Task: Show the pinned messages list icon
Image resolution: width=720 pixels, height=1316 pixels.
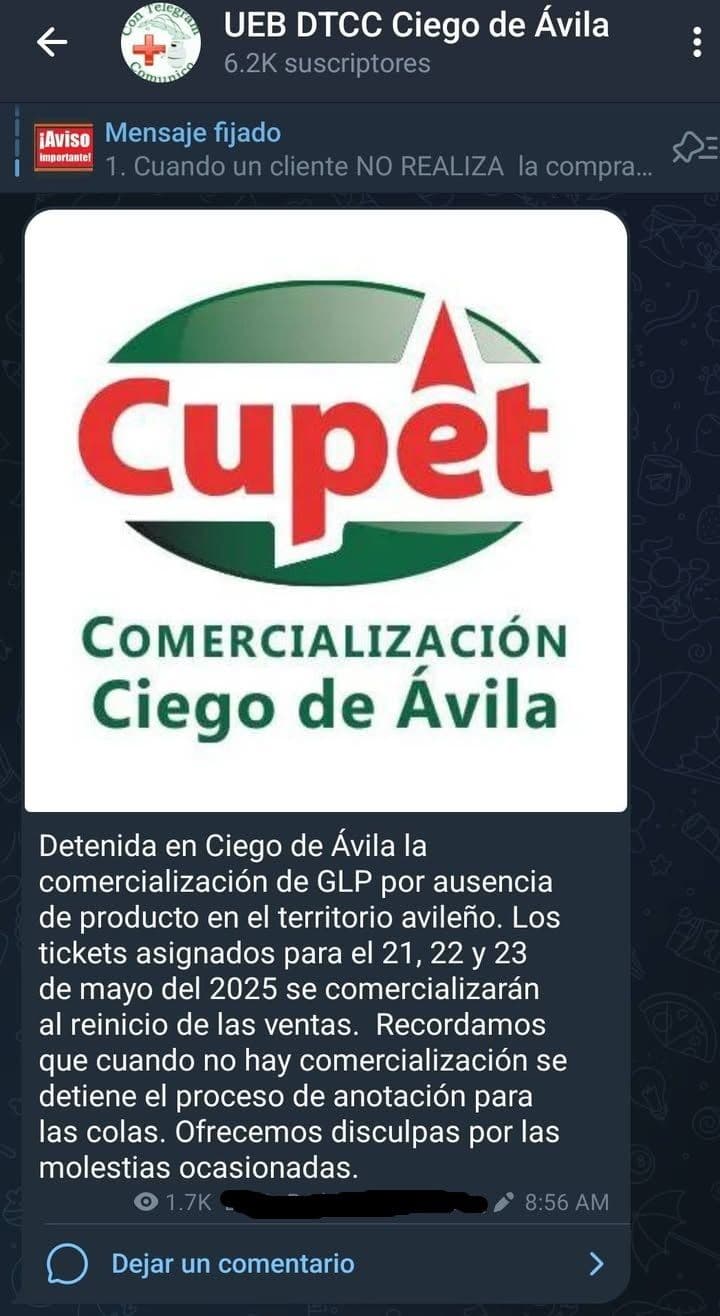Action: (x=693, y=149)
